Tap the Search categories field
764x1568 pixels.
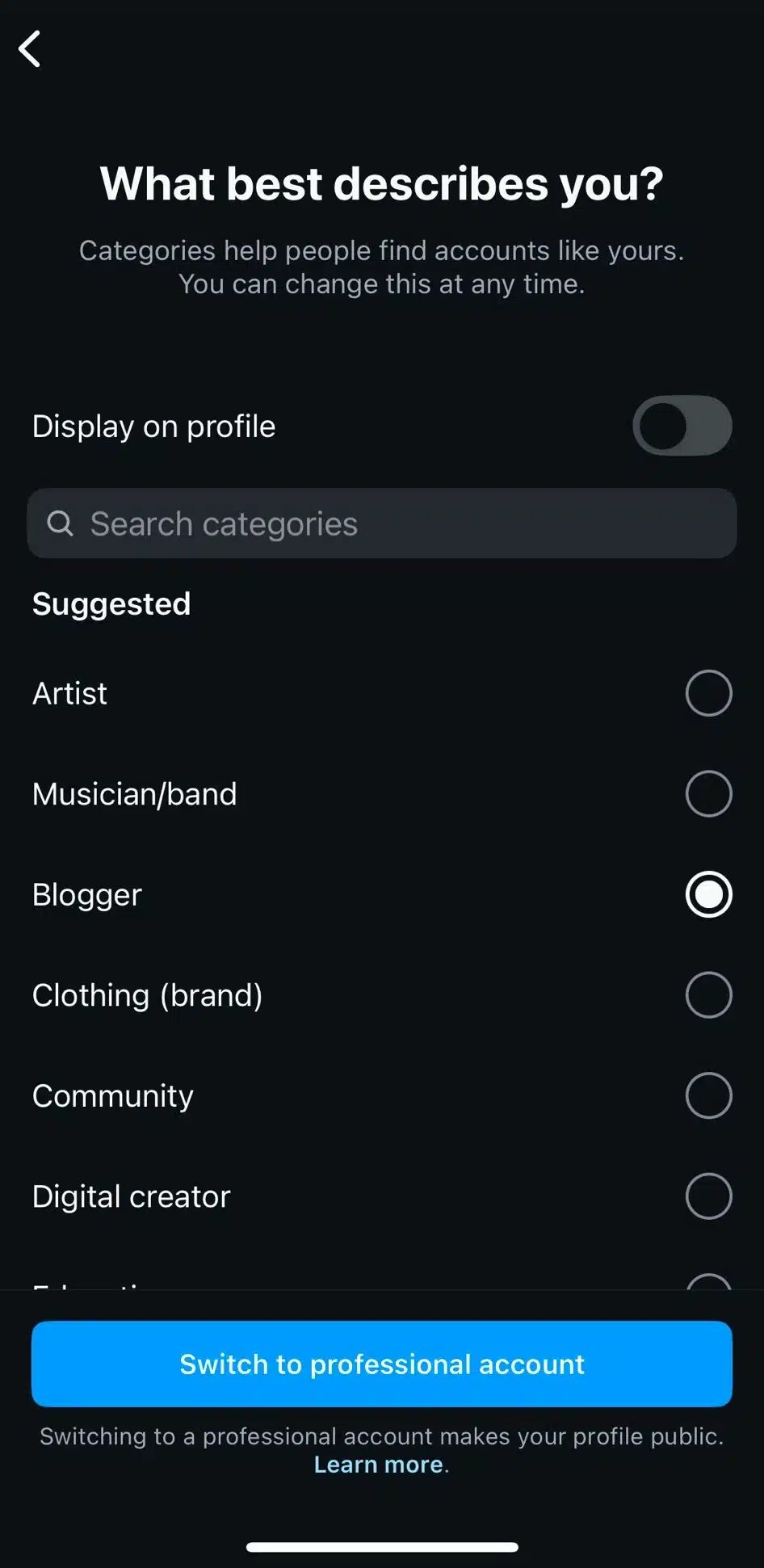[382, 523]
